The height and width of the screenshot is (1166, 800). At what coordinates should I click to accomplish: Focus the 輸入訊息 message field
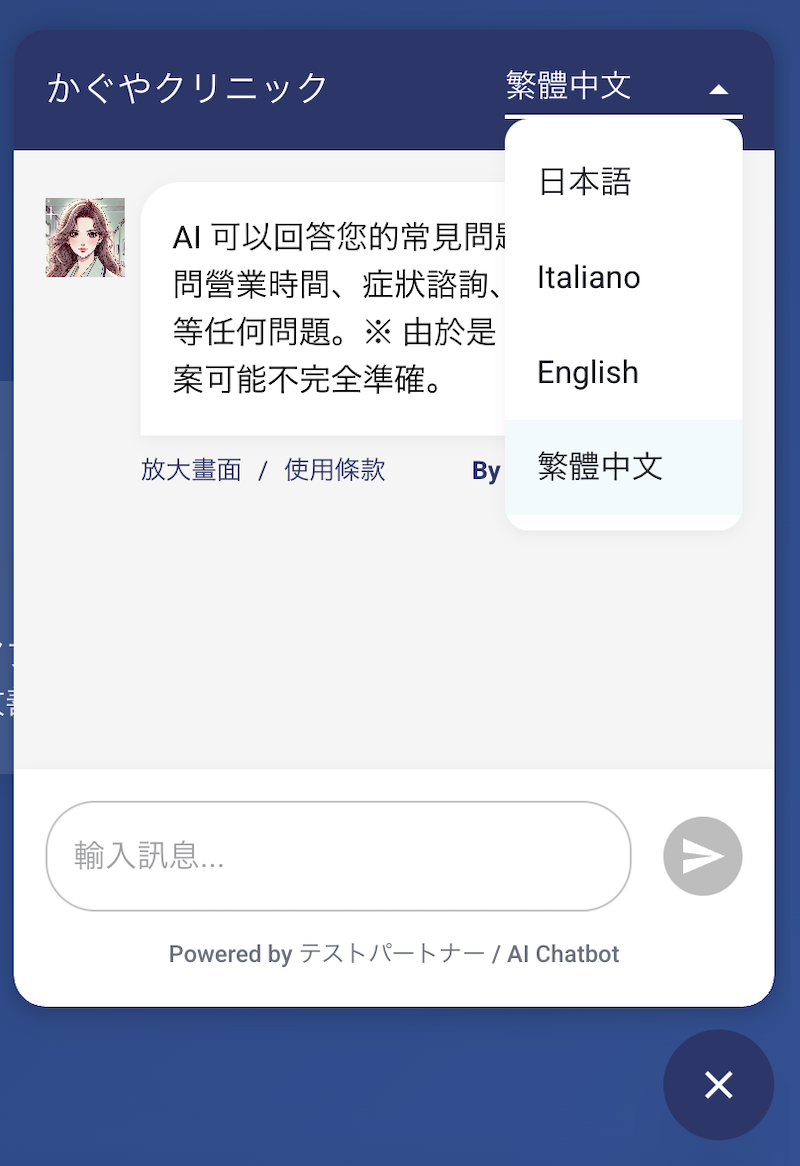point(338,856)
